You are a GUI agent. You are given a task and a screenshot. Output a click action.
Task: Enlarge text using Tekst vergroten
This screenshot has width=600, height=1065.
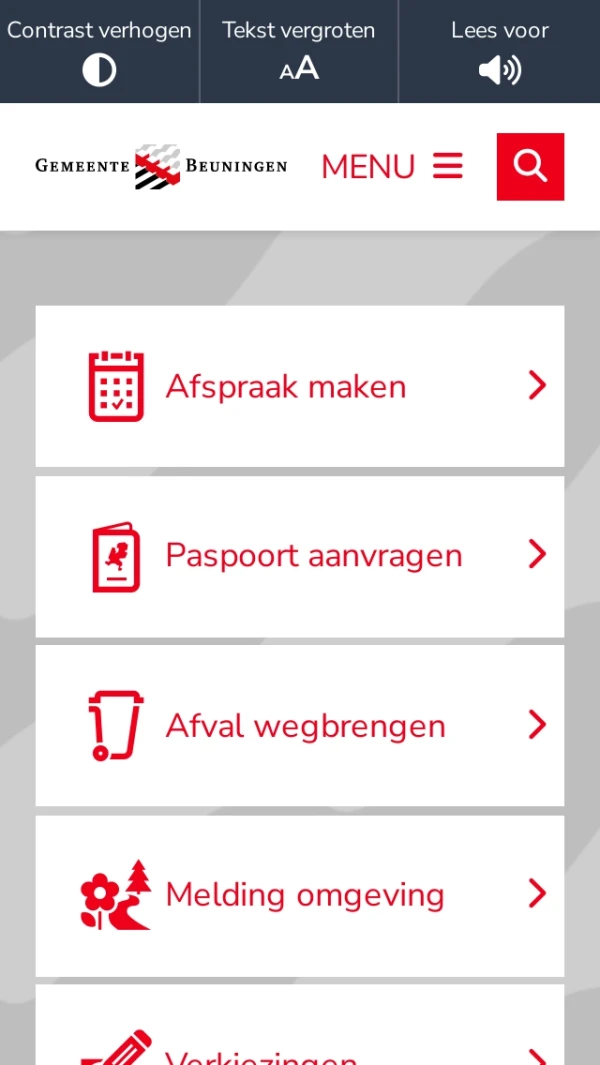299,52
